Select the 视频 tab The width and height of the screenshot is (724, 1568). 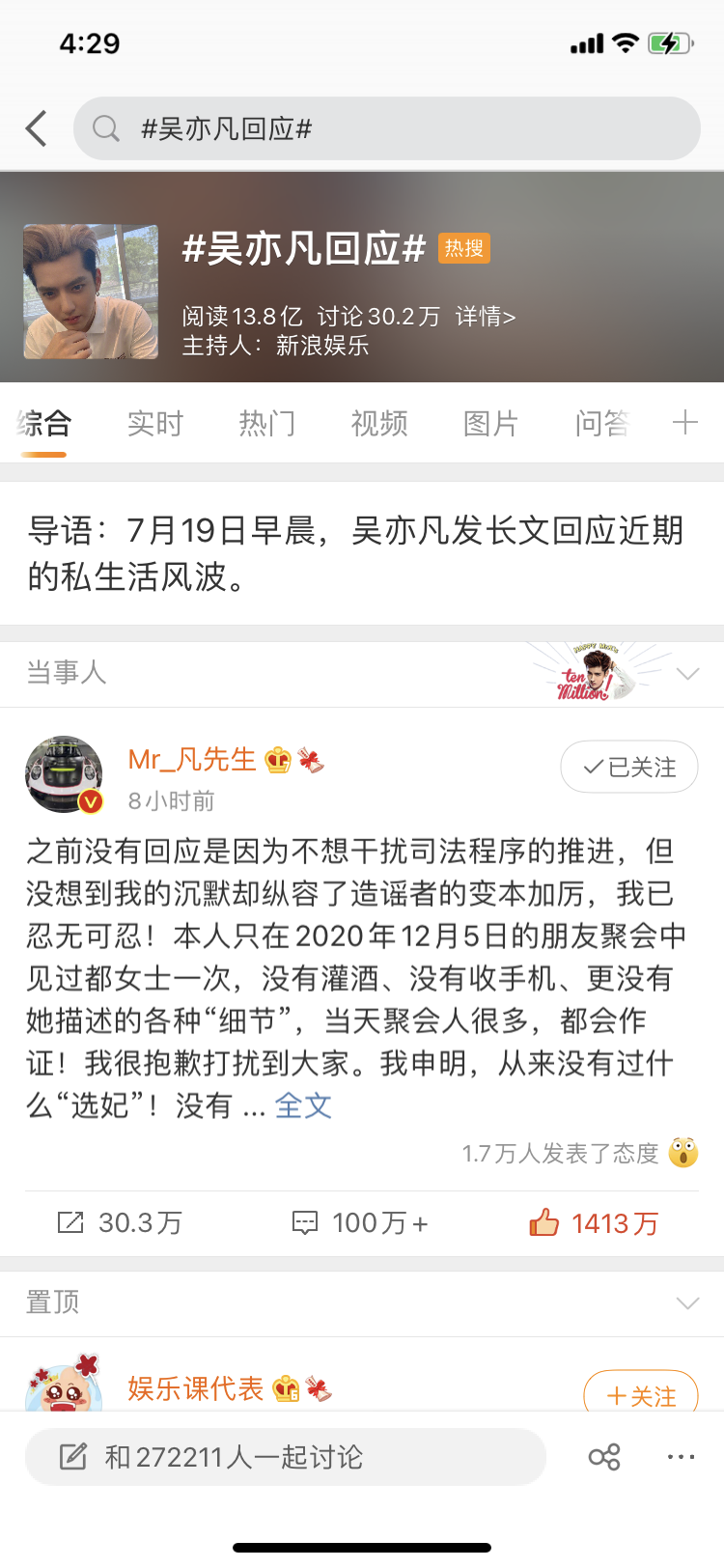(x=378, y=423)
